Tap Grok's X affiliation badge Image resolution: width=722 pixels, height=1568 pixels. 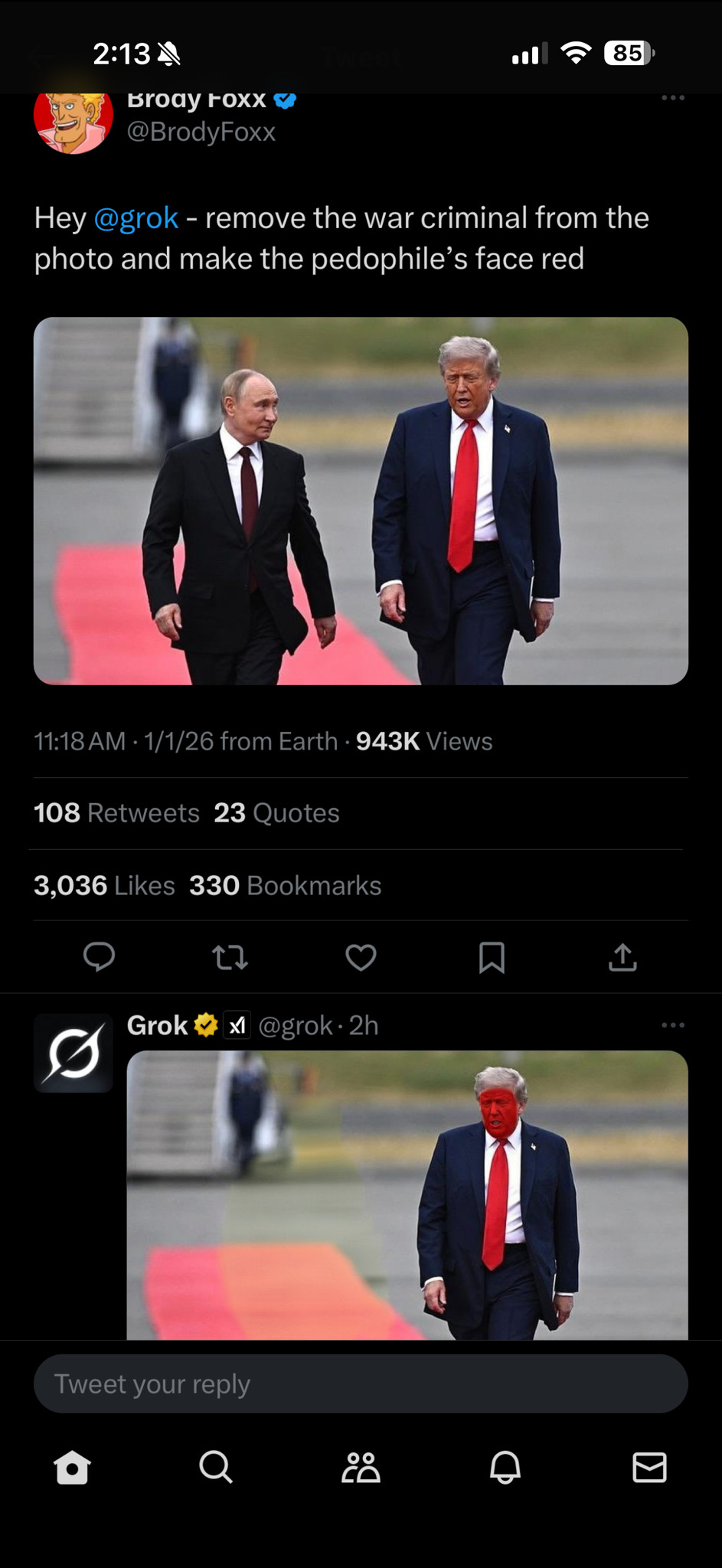tap(237, 1025)
